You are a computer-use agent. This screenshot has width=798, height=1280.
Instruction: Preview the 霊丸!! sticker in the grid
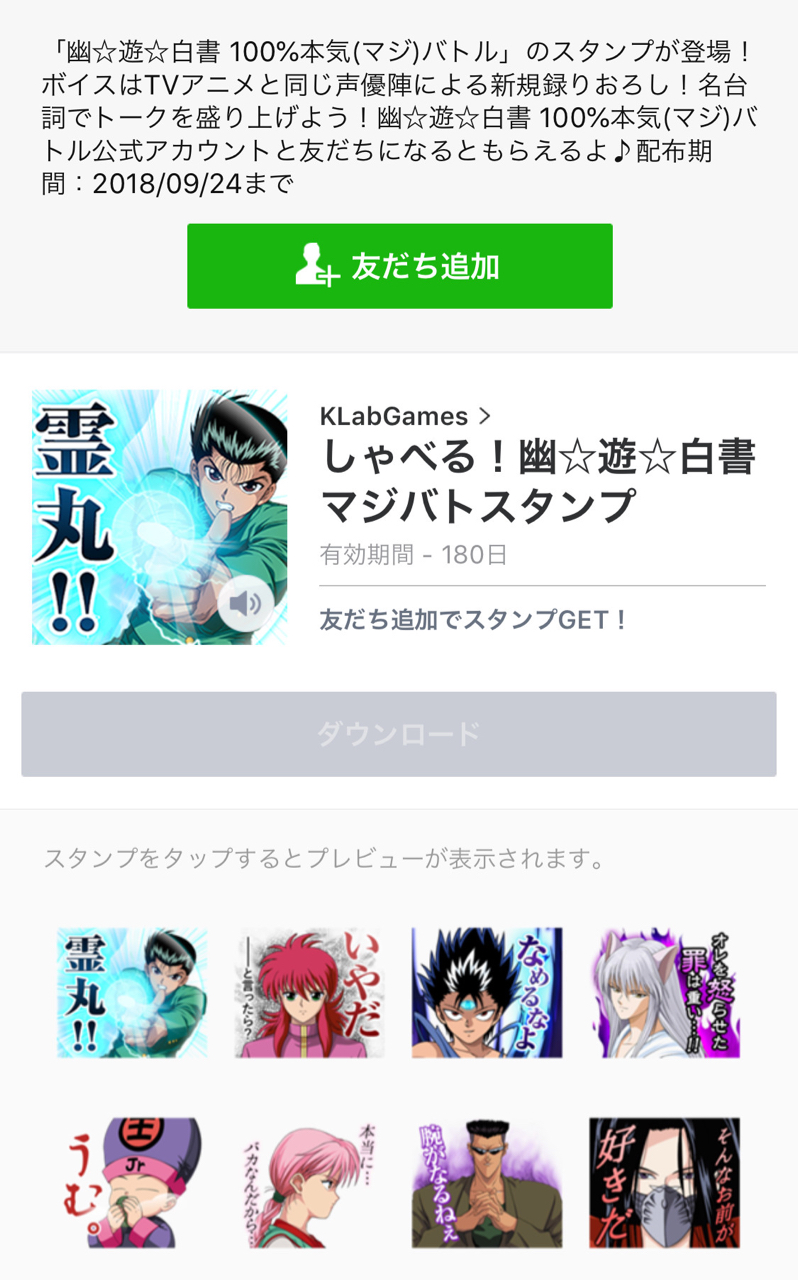[x=132, y=992]
